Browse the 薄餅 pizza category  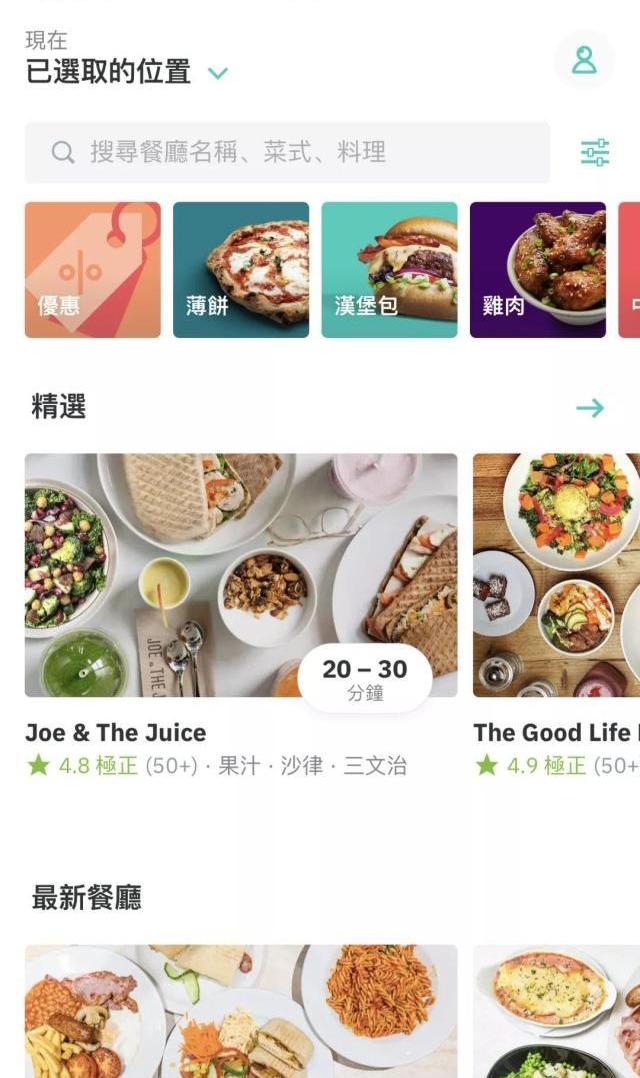(241, 270)
